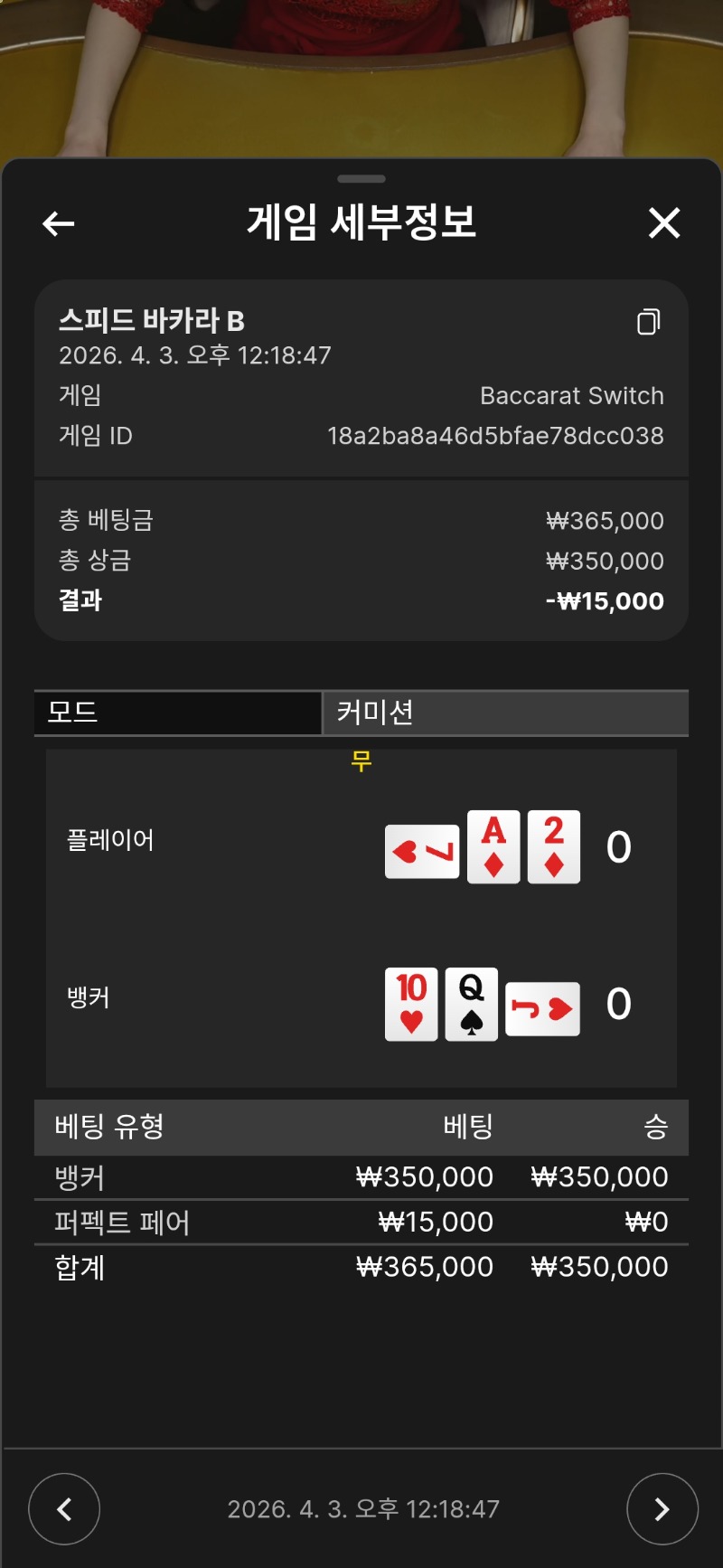Go back from game details
The height and width of the screenshot is (1568, 723).
(x=59, y=223)
